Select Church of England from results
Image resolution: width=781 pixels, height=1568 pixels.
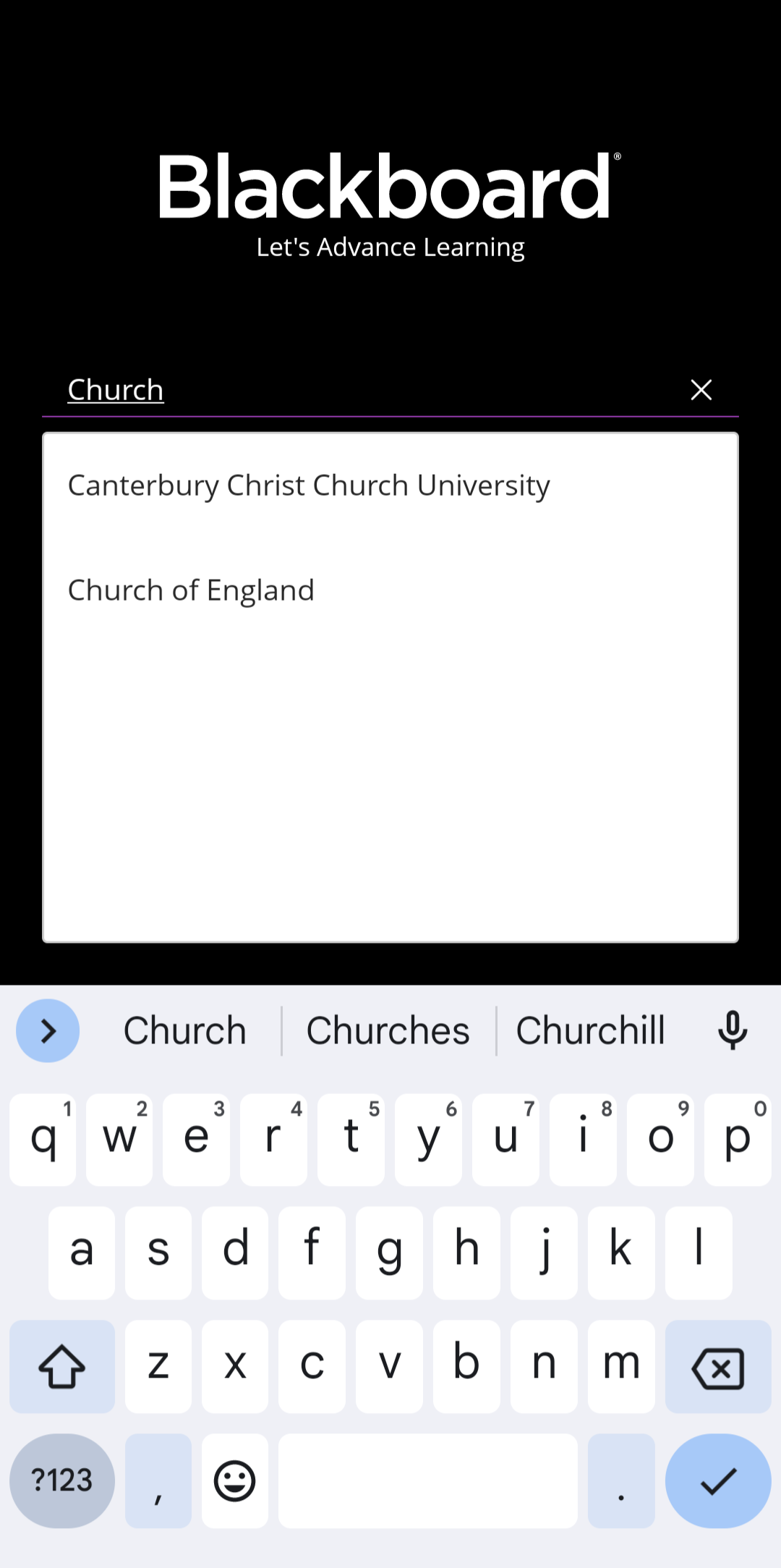point(191,590)
